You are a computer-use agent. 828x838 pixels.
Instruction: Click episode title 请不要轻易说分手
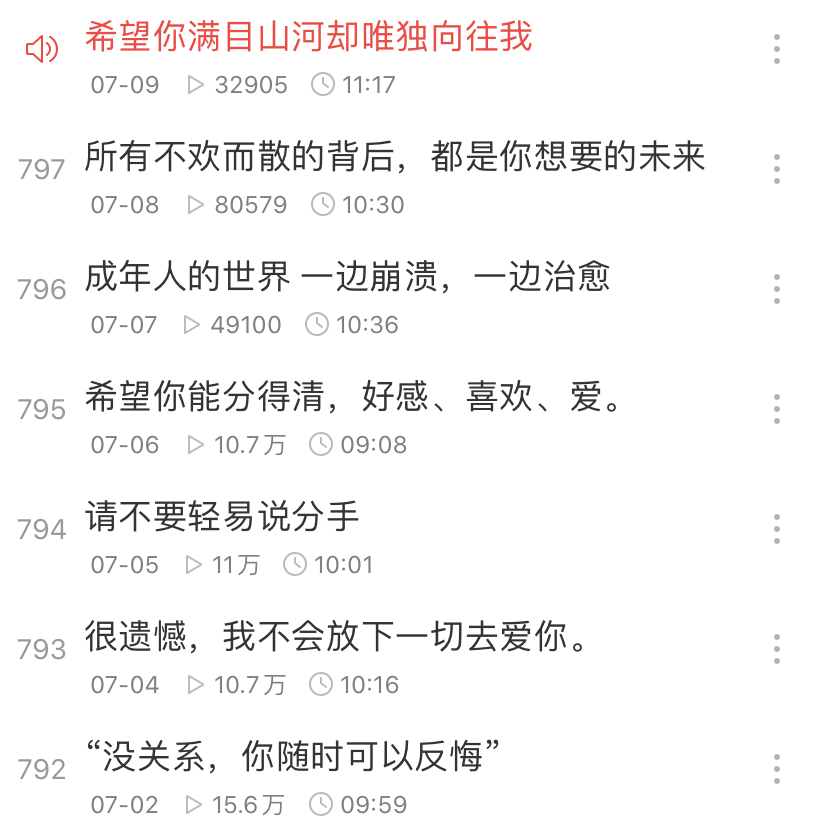click(220, 518)
